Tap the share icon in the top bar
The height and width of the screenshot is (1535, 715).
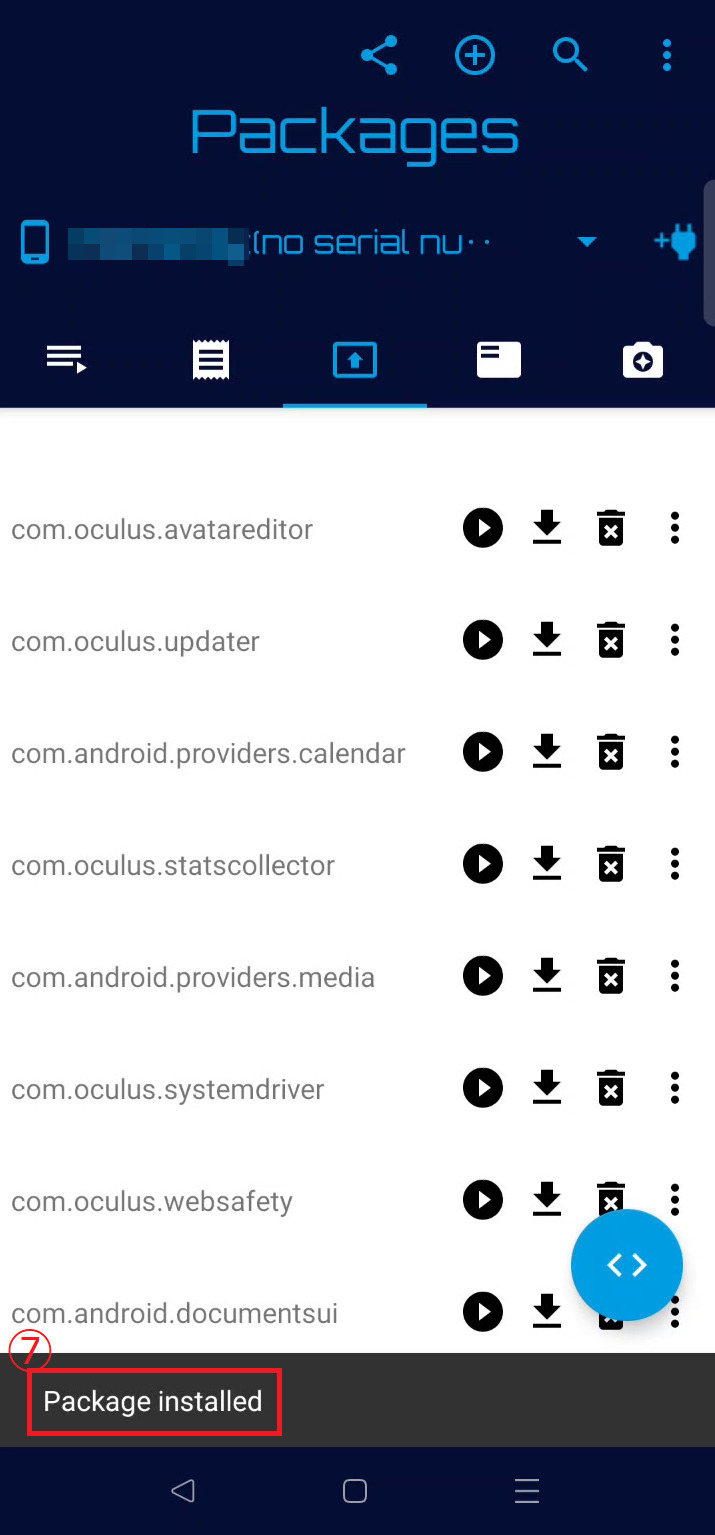pyautogui.click(x=379, y=56)
